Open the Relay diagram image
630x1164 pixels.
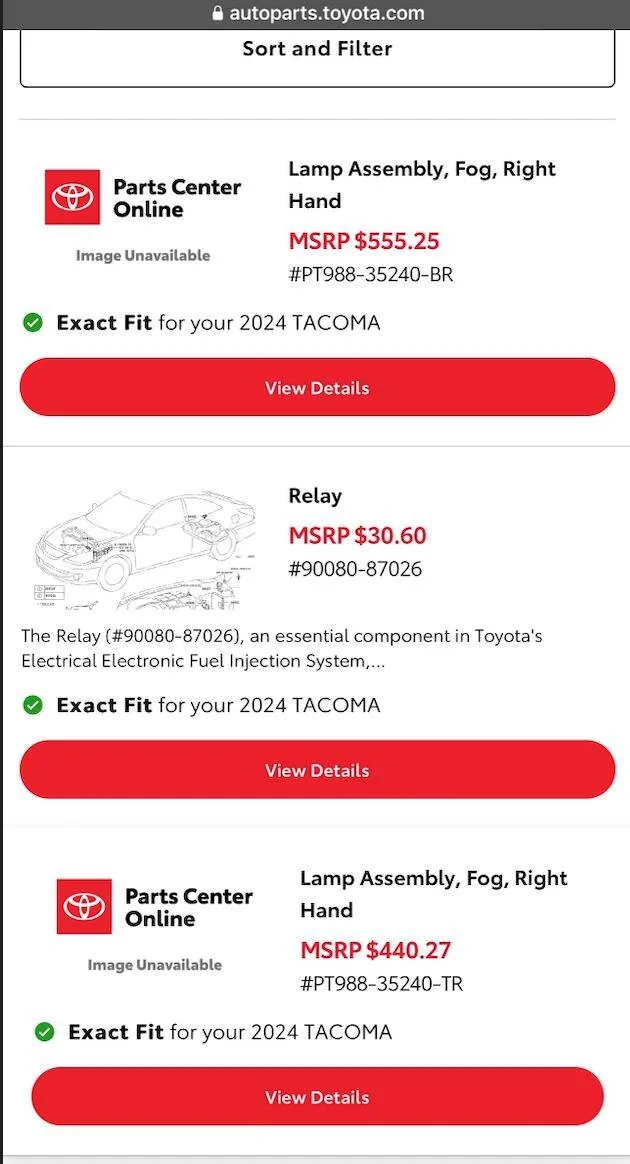click(140, 548)
